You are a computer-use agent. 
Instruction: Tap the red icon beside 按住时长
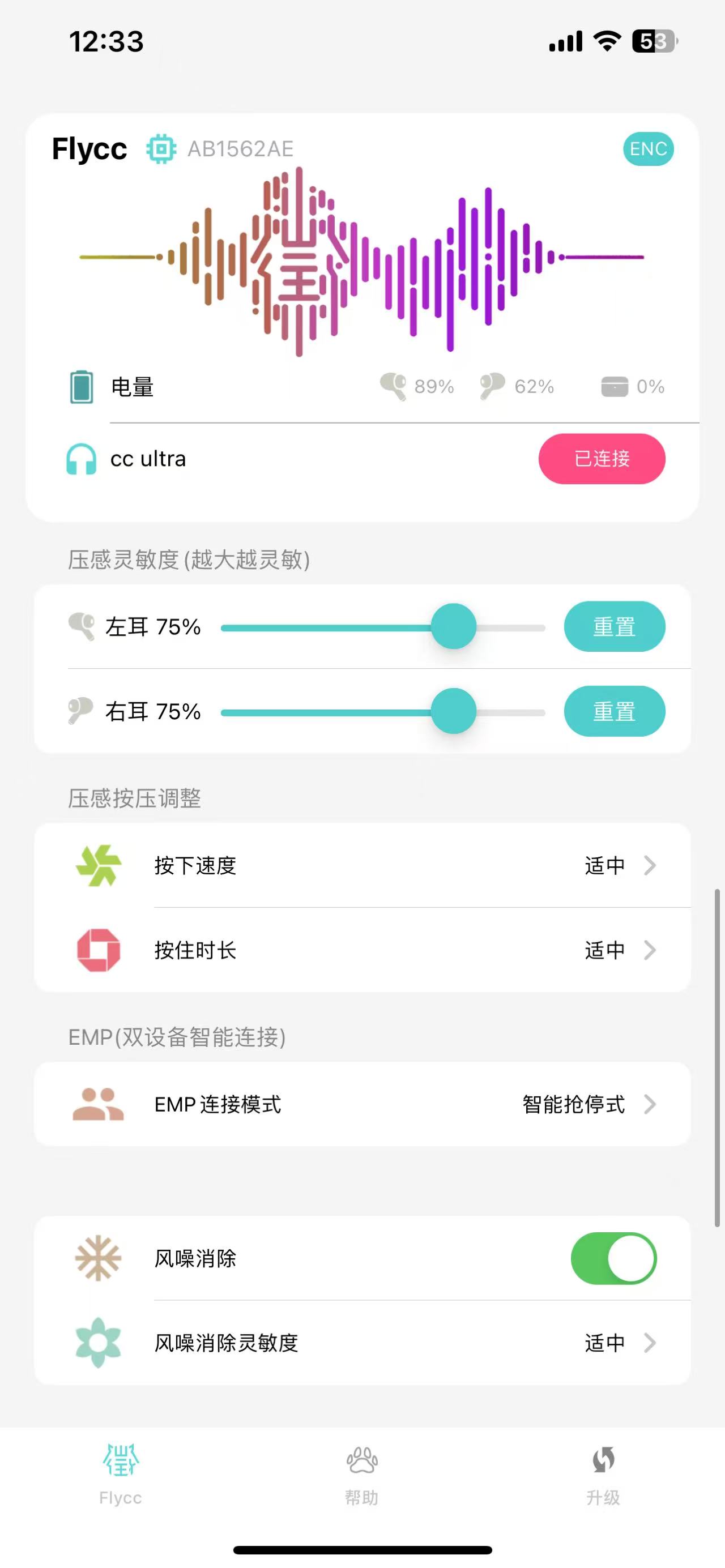click(x=98, y=950)
